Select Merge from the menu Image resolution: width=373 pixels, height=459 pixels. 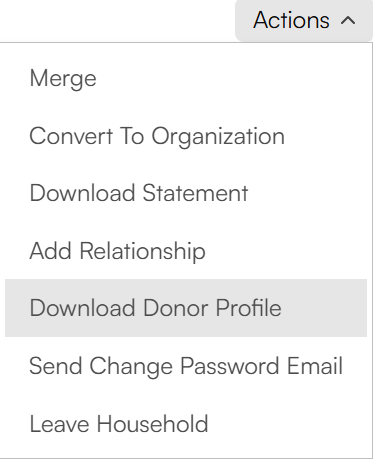186,79
